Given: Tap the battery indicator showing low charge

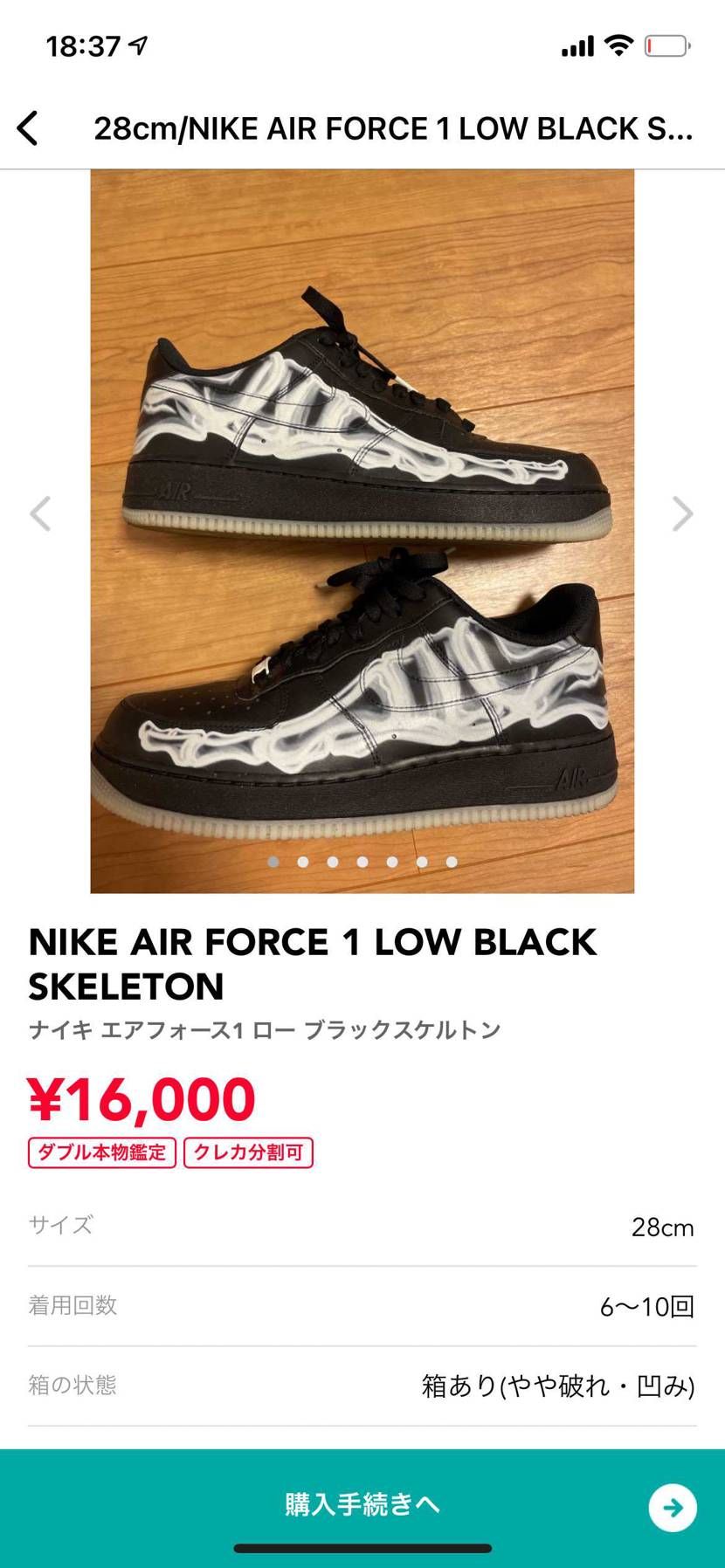Looking at the screenshot, I should [666, 45].
